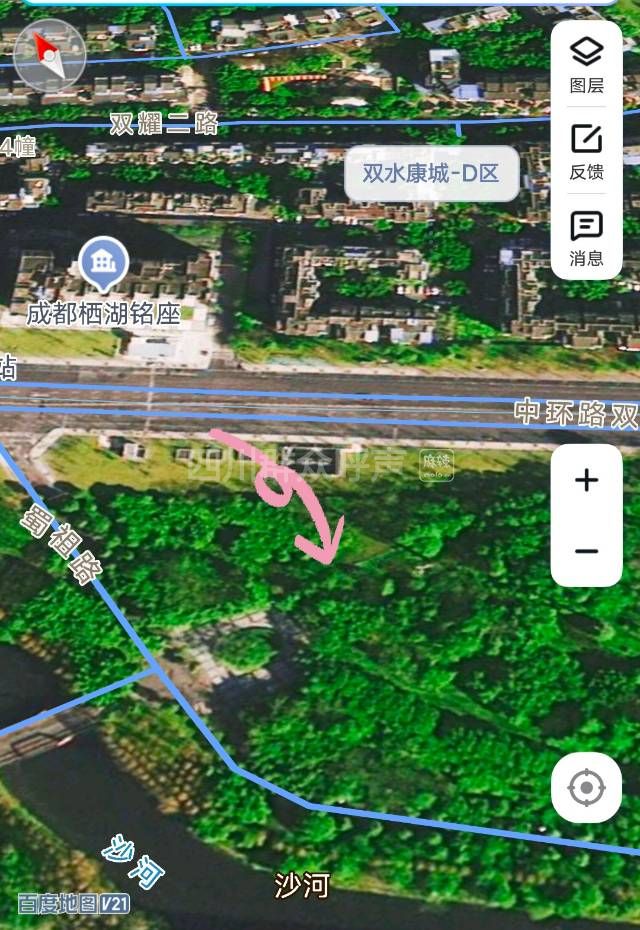Viewport: 640px width, 930px height.
Task: Zoom out with the minus button
Action: click(586, 551)
